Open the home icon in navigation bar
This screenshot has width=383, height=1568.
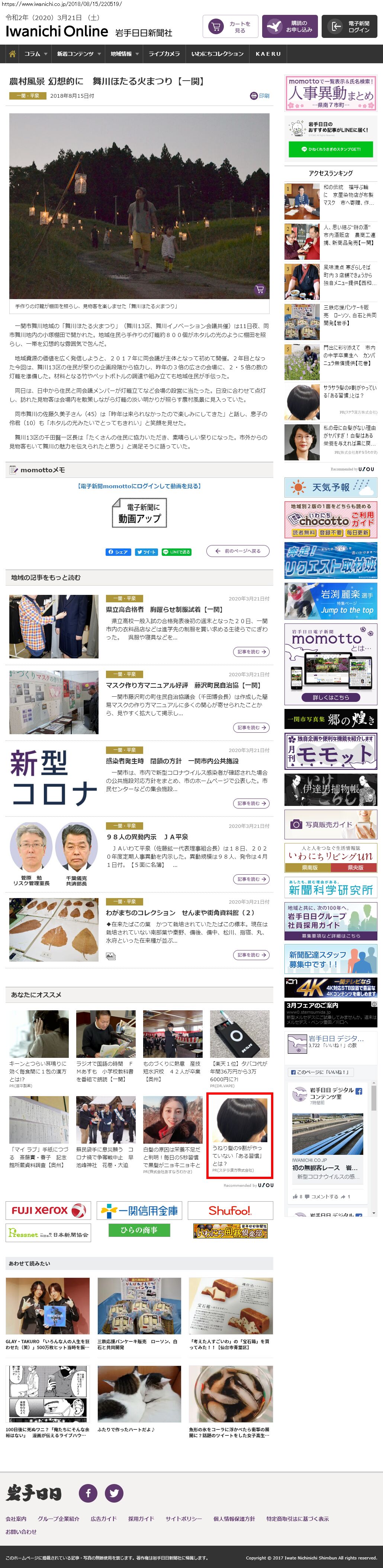point(12,54)
